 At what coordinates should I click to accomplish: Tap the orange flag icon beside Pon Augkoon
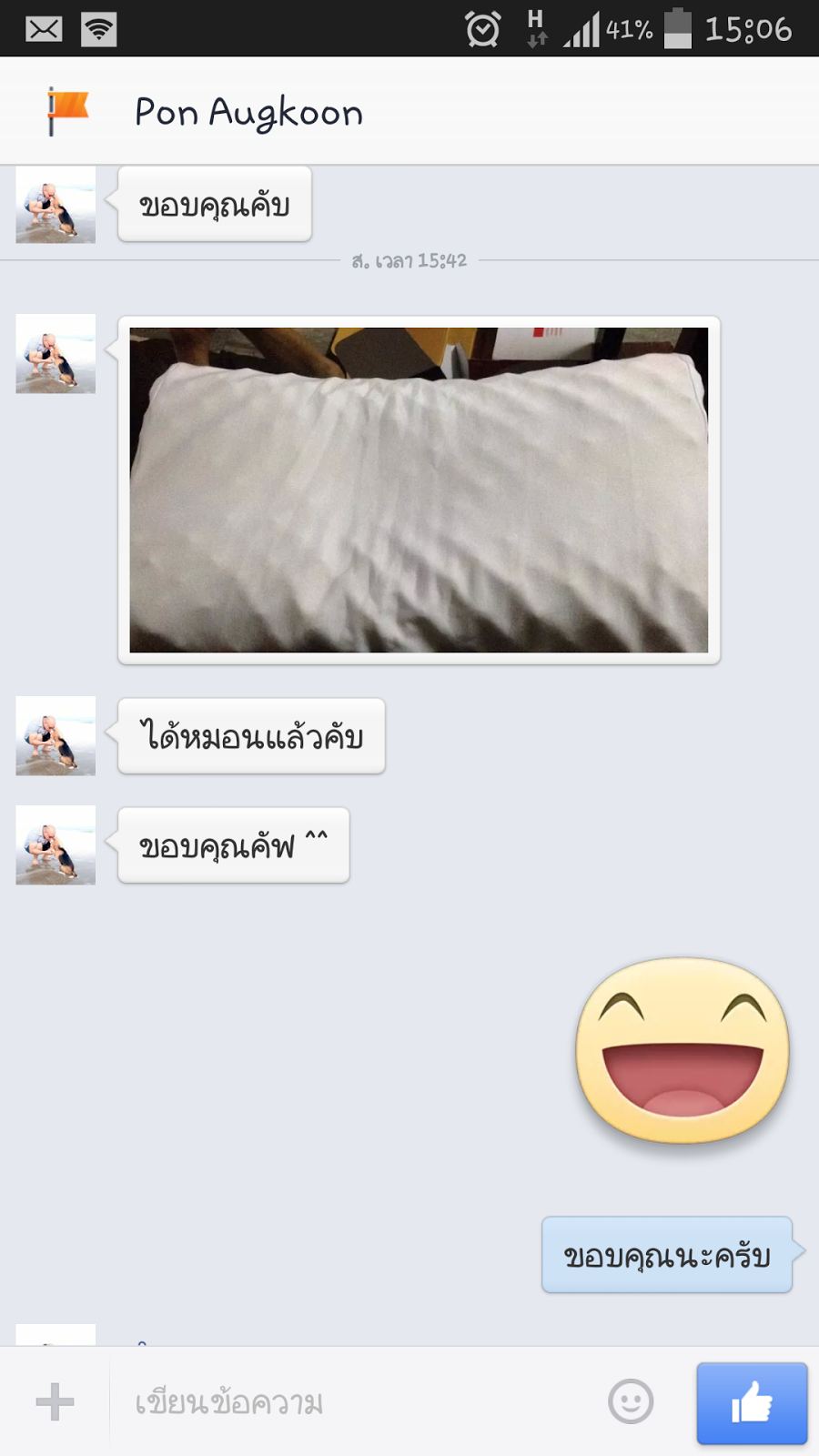click(x=67, y=111)
